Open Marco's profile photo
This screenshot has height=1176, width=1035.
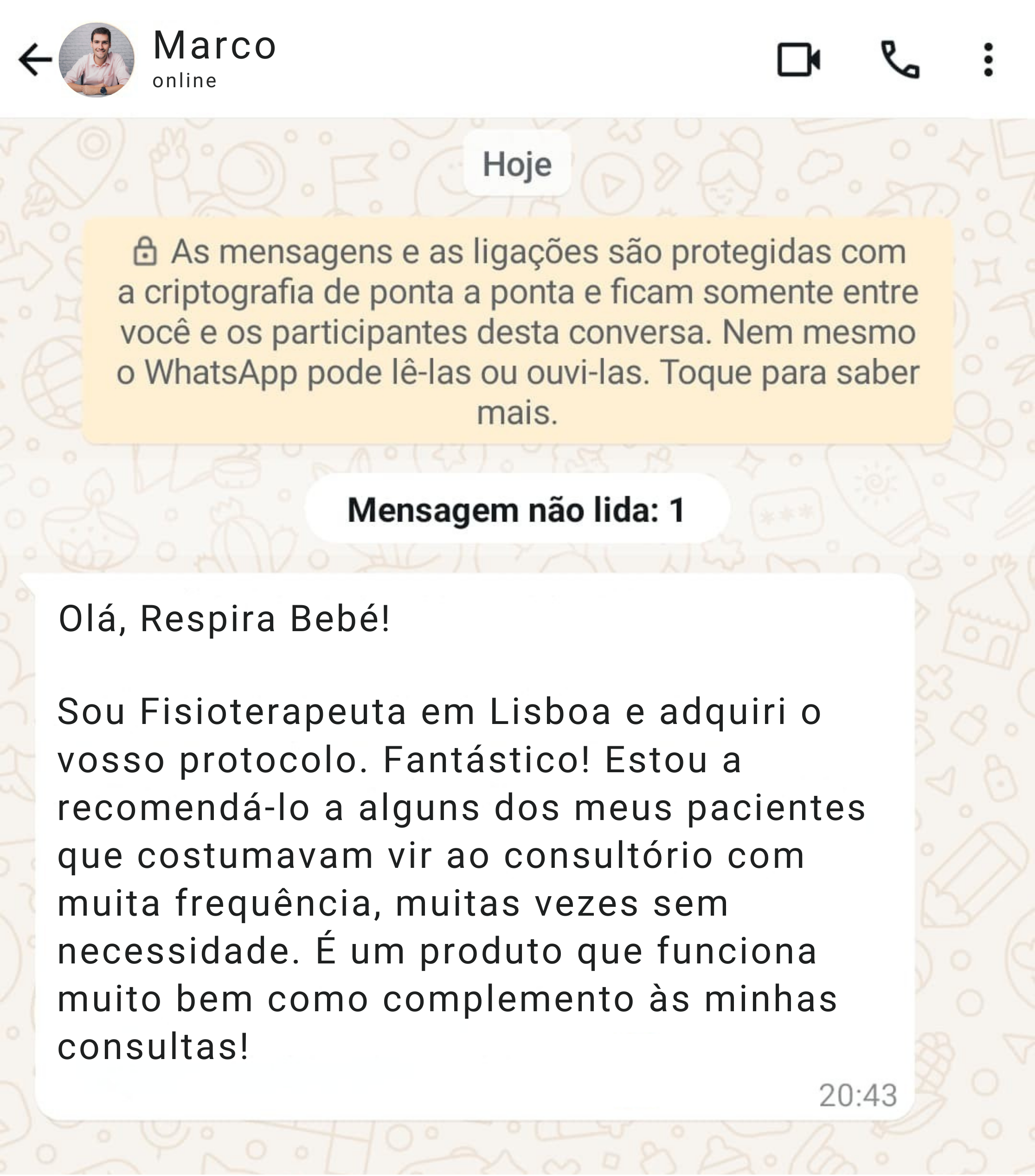coord(96,59)
